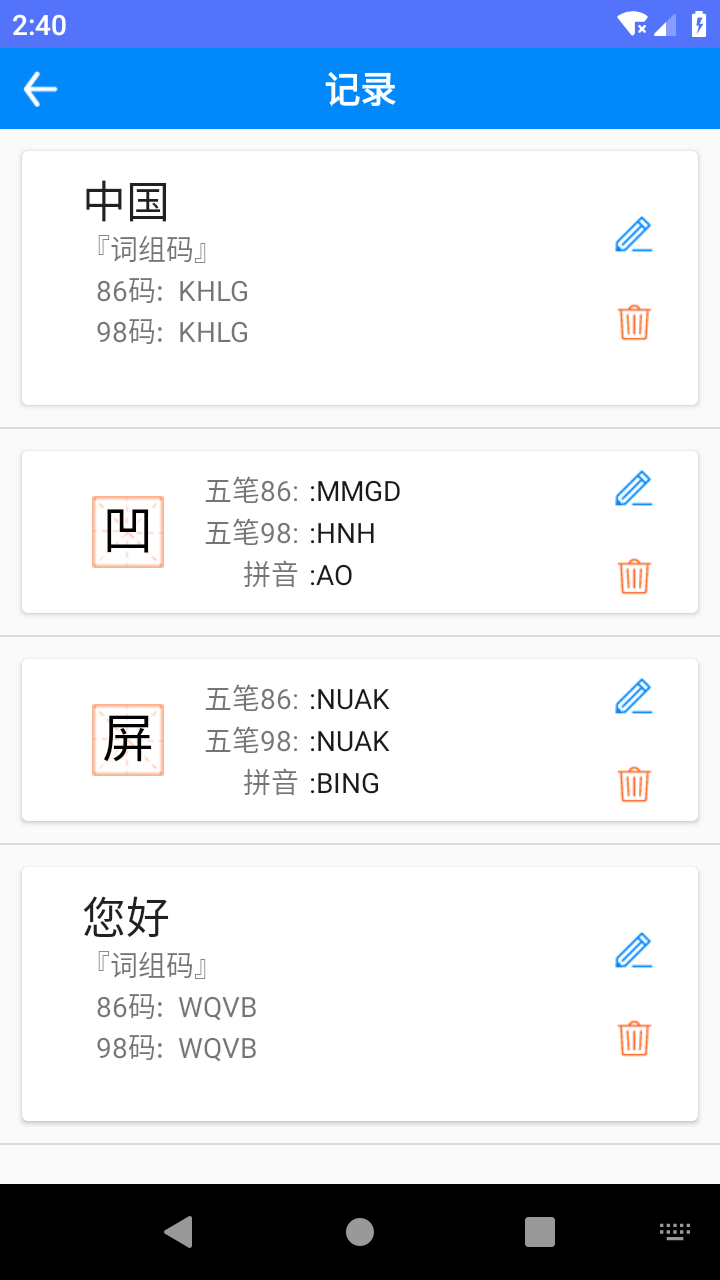The image size is (720, 1280).
Task: Tap the system home button
Action: pos(360,1232)
